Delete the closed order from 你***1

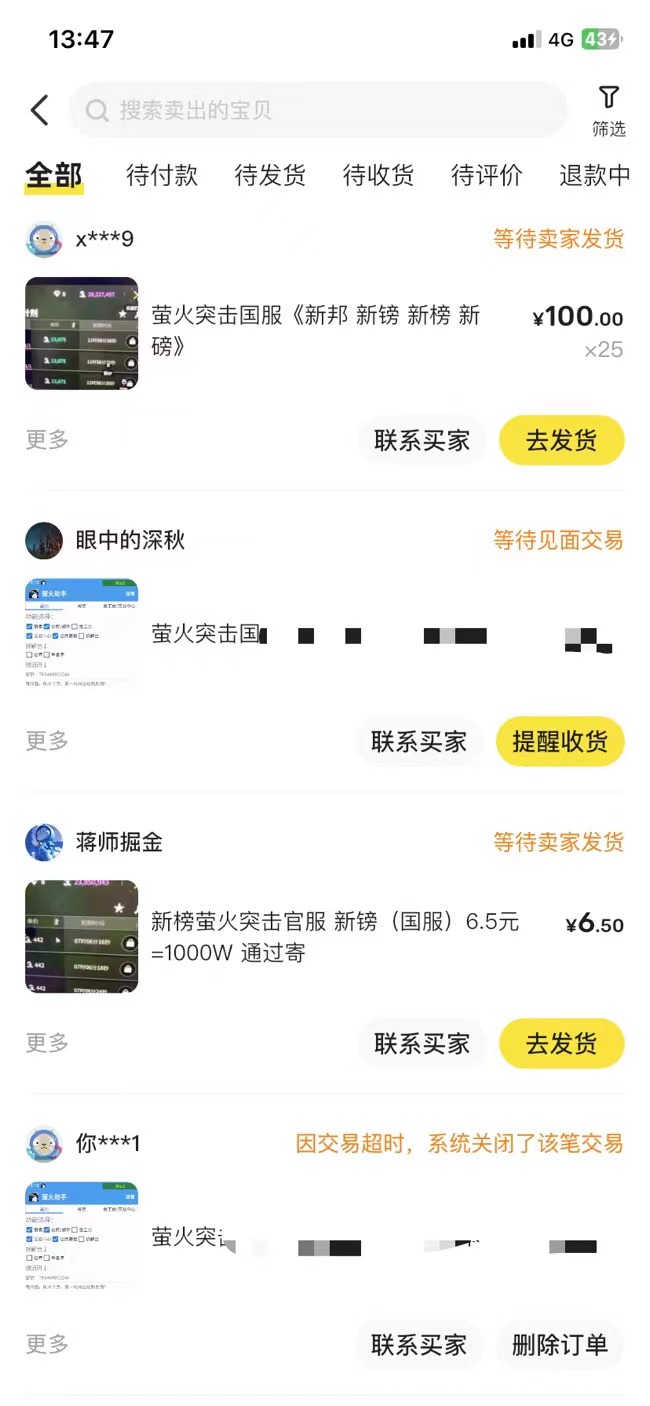(x=560, y=1345)
